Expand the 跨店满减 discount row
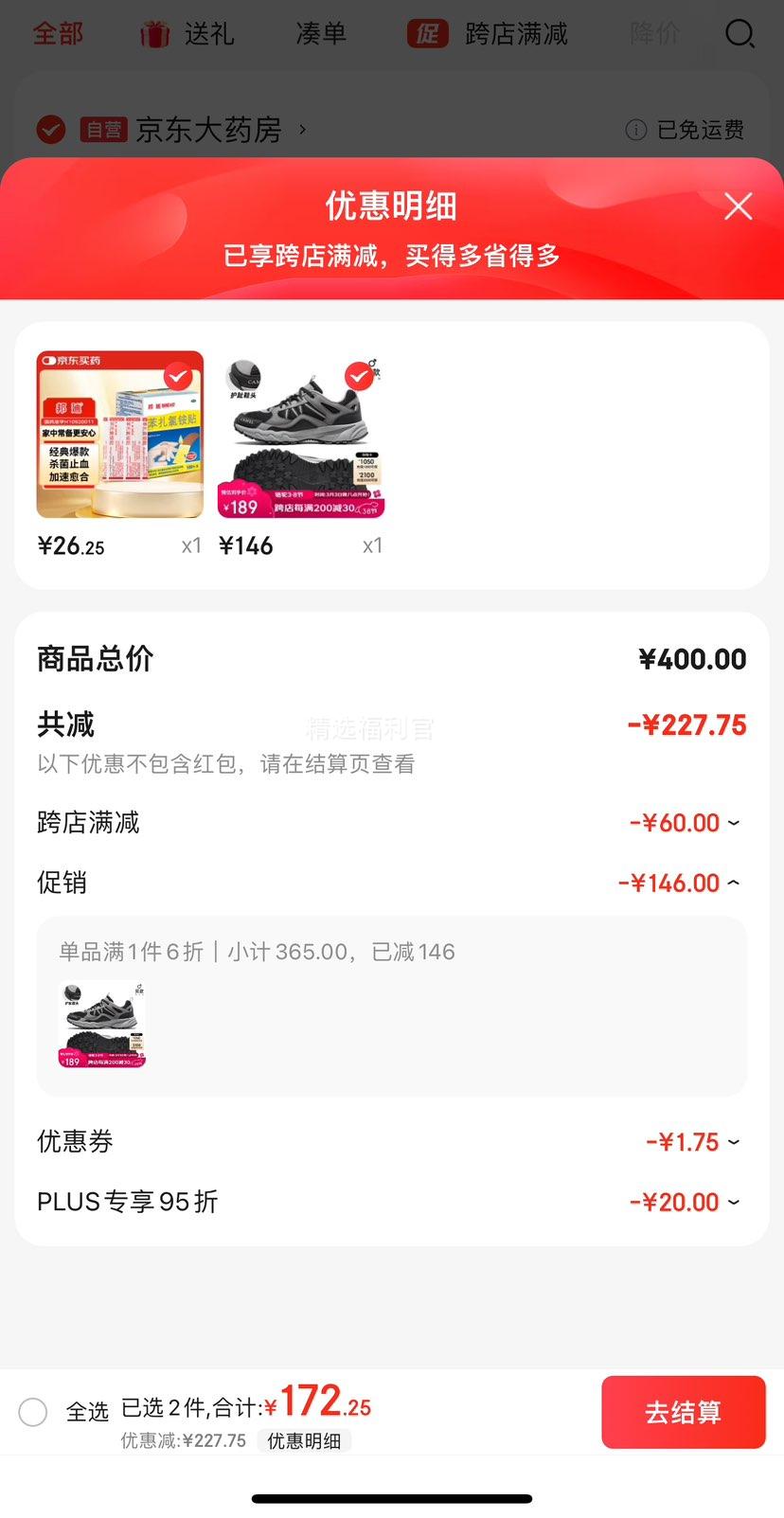The width and height of the screenshot is (784, 1518). (732, 823)
